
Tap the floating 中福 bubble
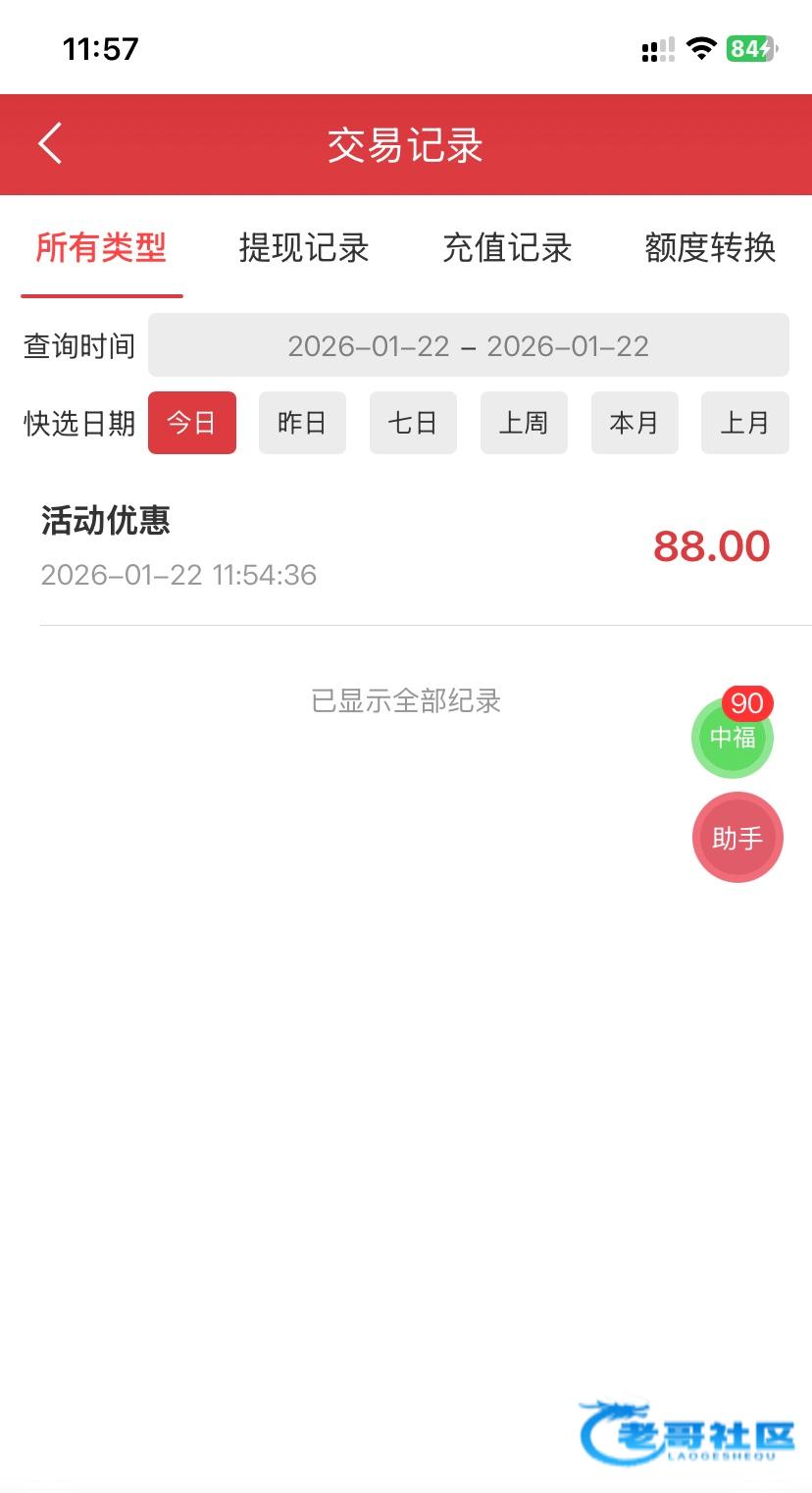tap(733, 738)
